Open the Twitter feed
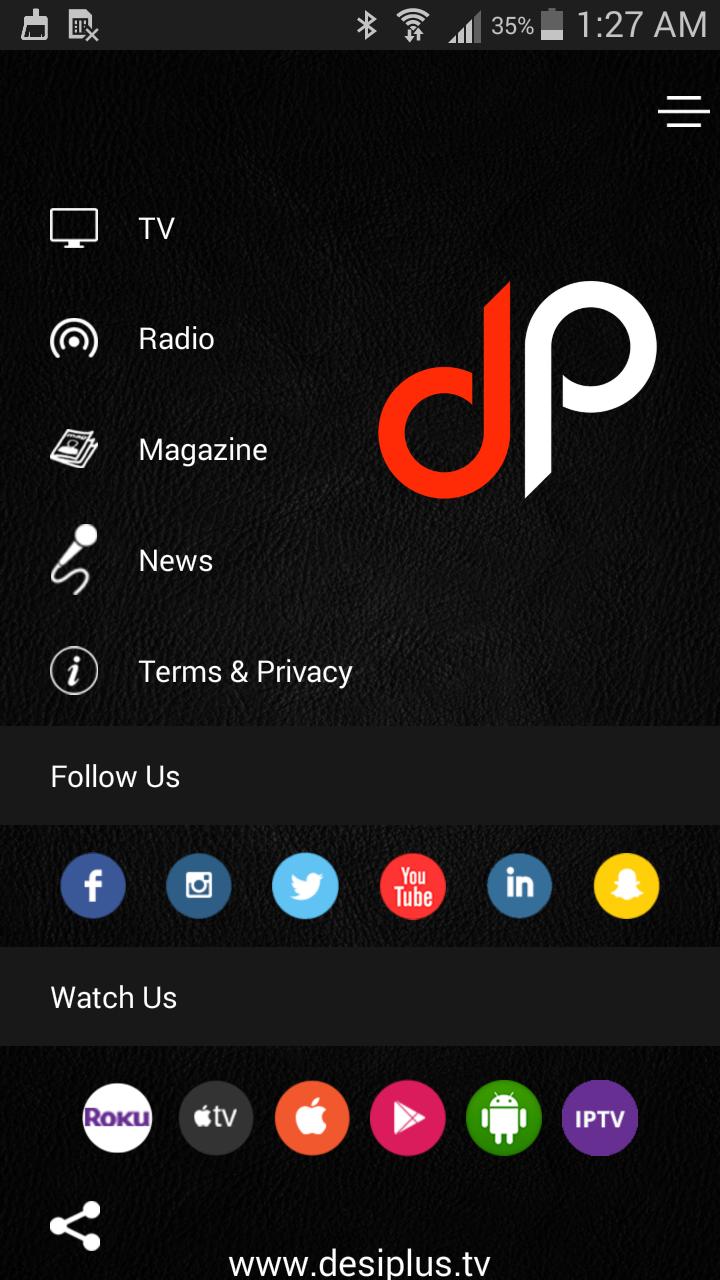This screenshot has height=1280, width=720. pos(305,886)
